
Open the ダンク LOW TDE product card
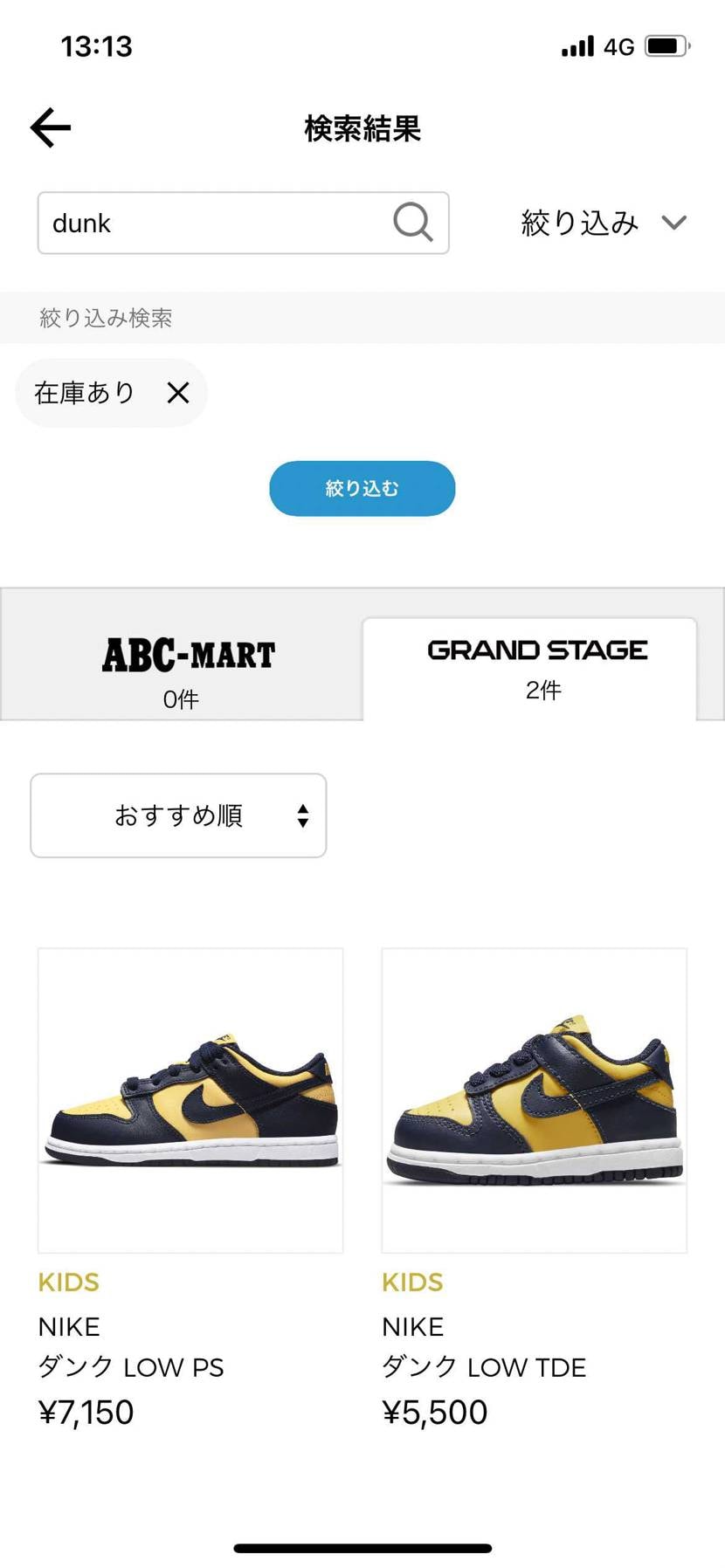534,1101
